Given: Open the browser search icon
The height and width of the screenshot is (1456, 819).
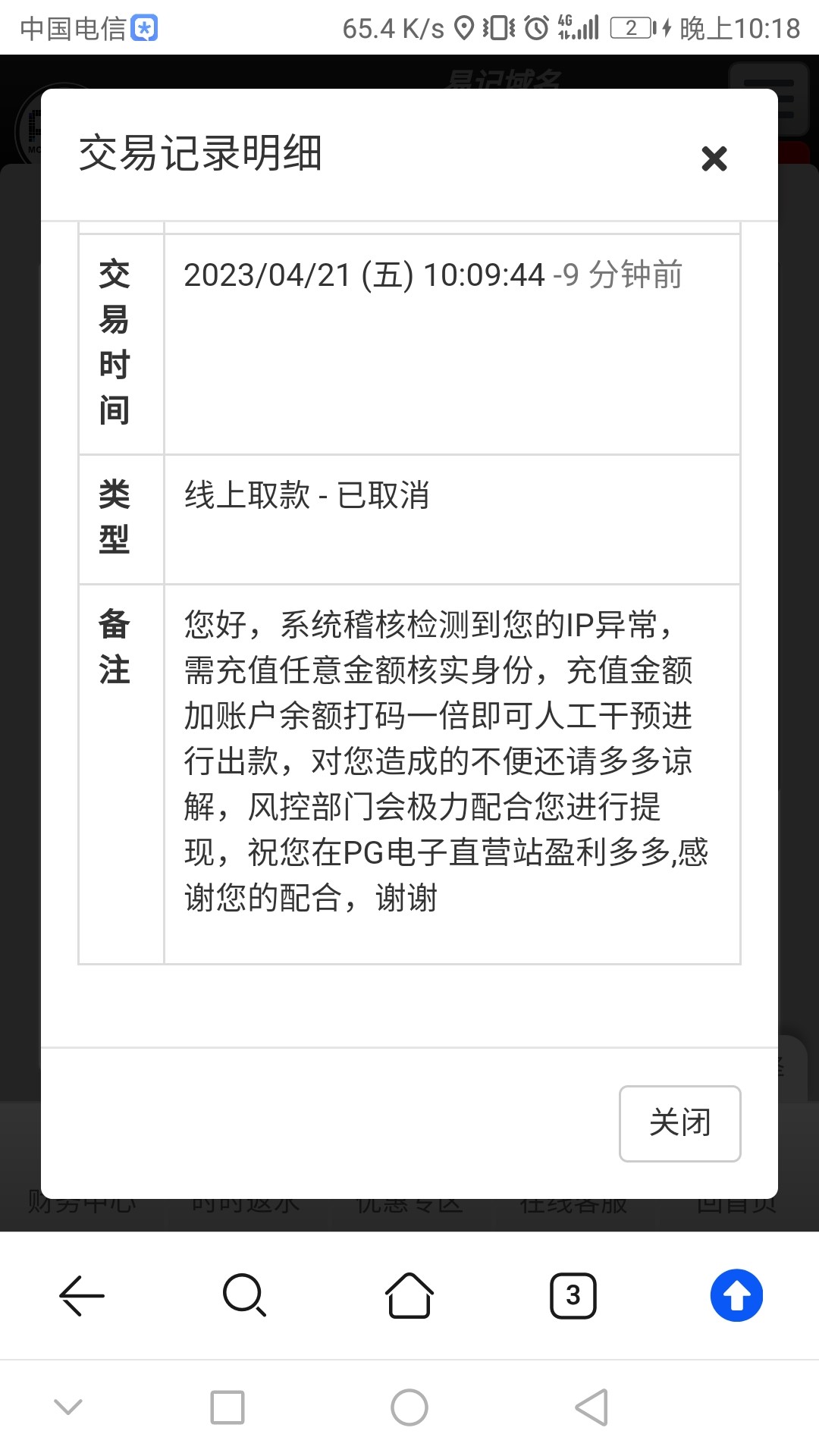Looking at the screenshot, I should (x=245, y=1295).
